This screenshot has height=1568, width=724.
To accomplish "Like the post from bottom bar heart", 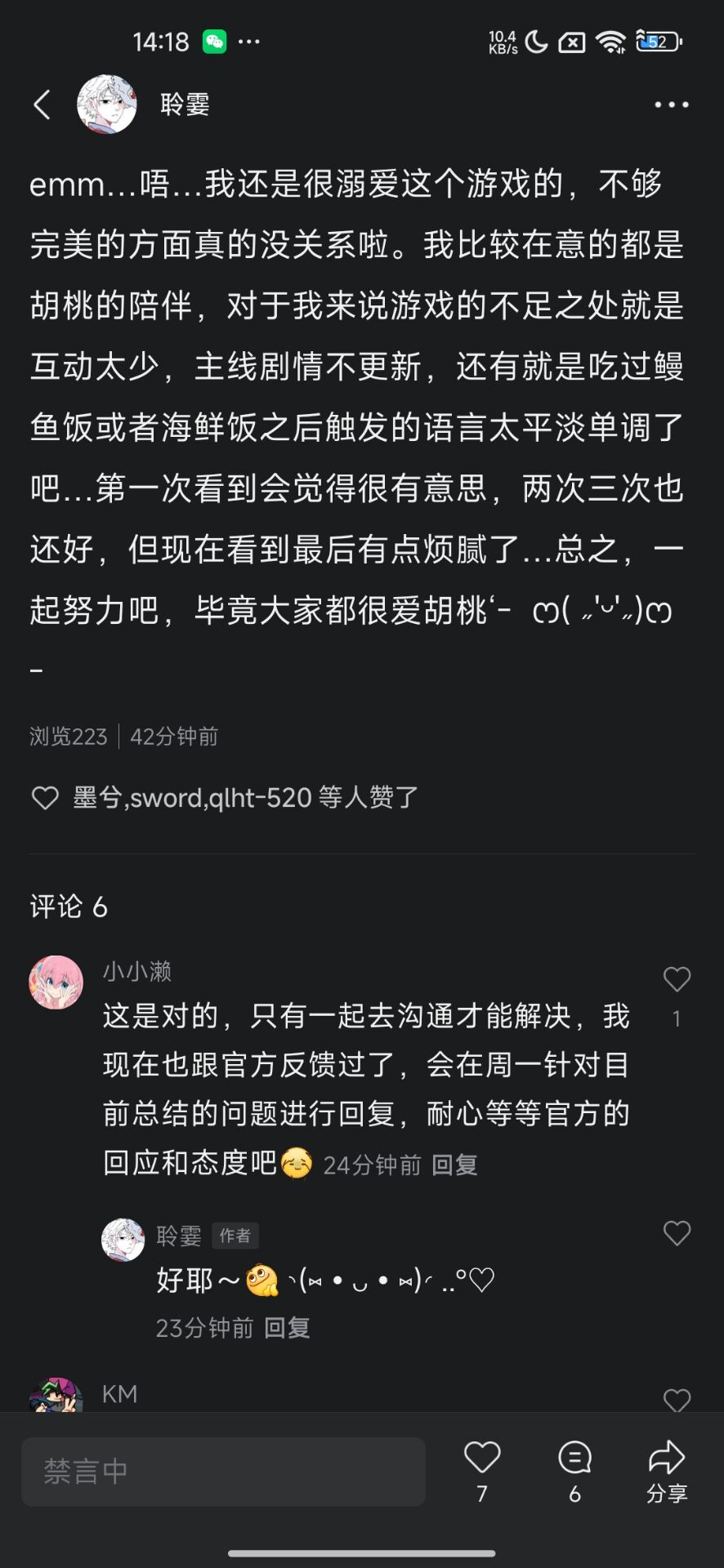I will [x=482, y=1459].
